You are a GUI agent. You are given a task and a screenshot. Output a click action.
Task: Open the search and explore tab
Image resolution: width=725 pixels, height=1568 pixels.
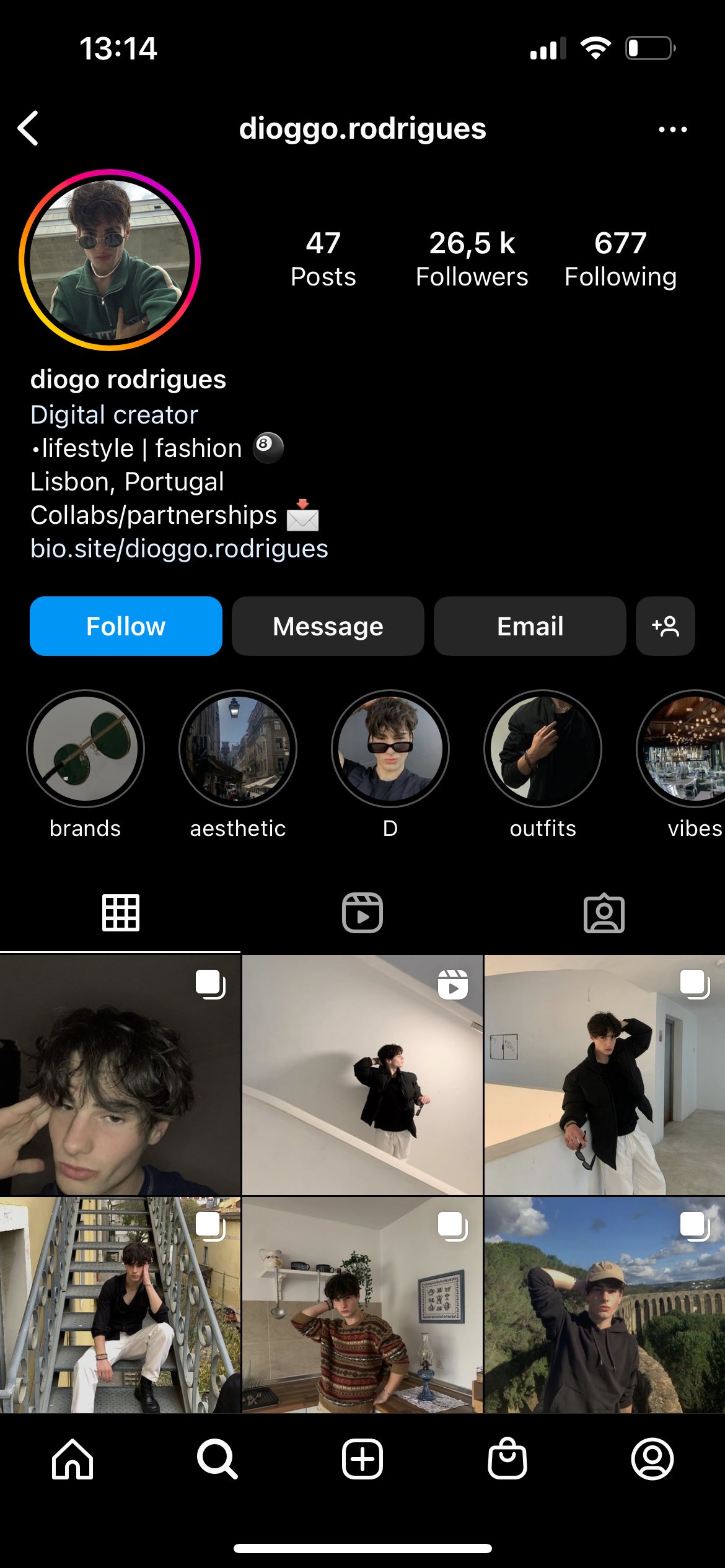(x=217, y=1459)
